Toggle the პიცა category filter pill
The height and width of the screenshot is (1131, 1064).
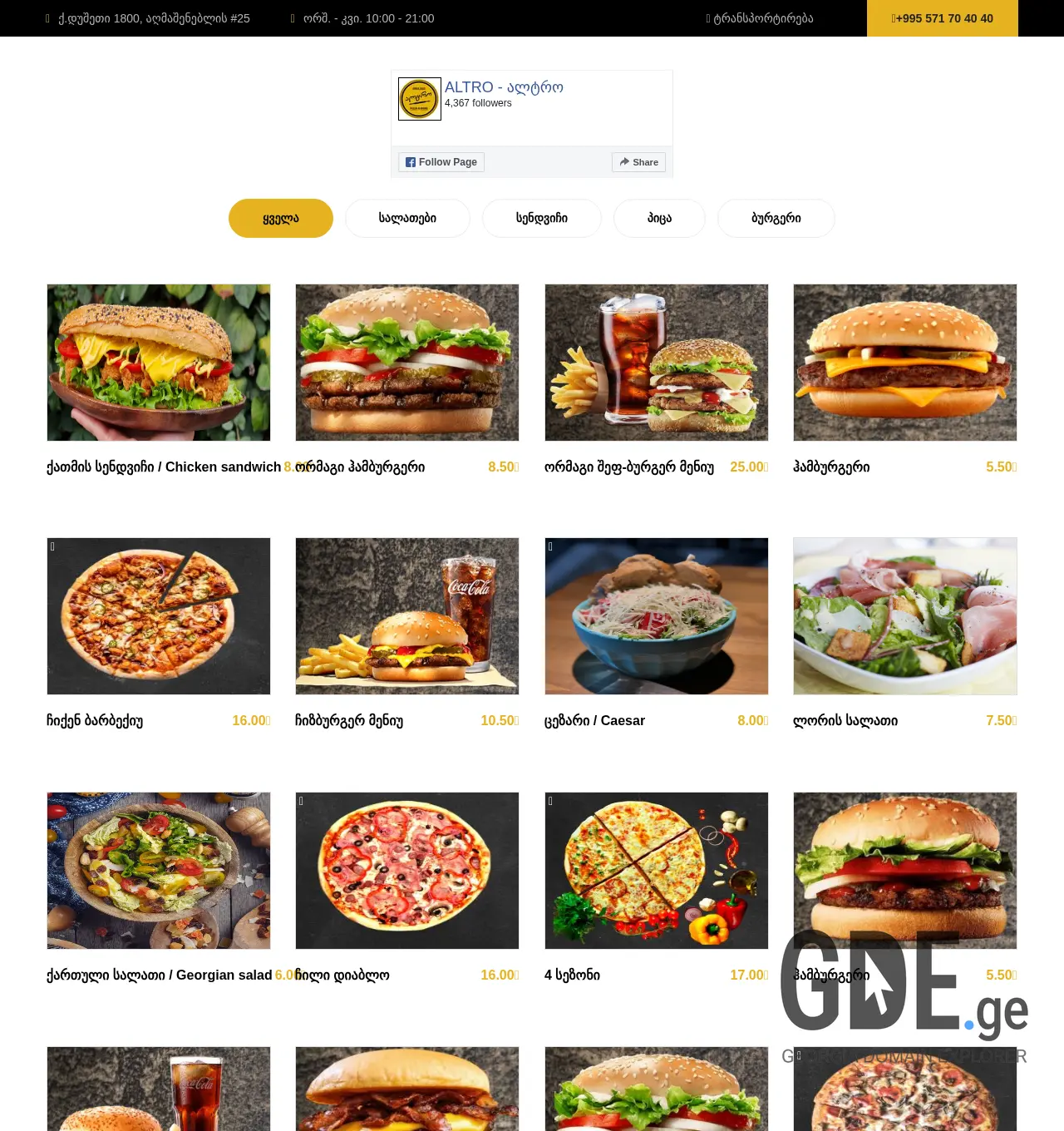(x=659, y=218)
